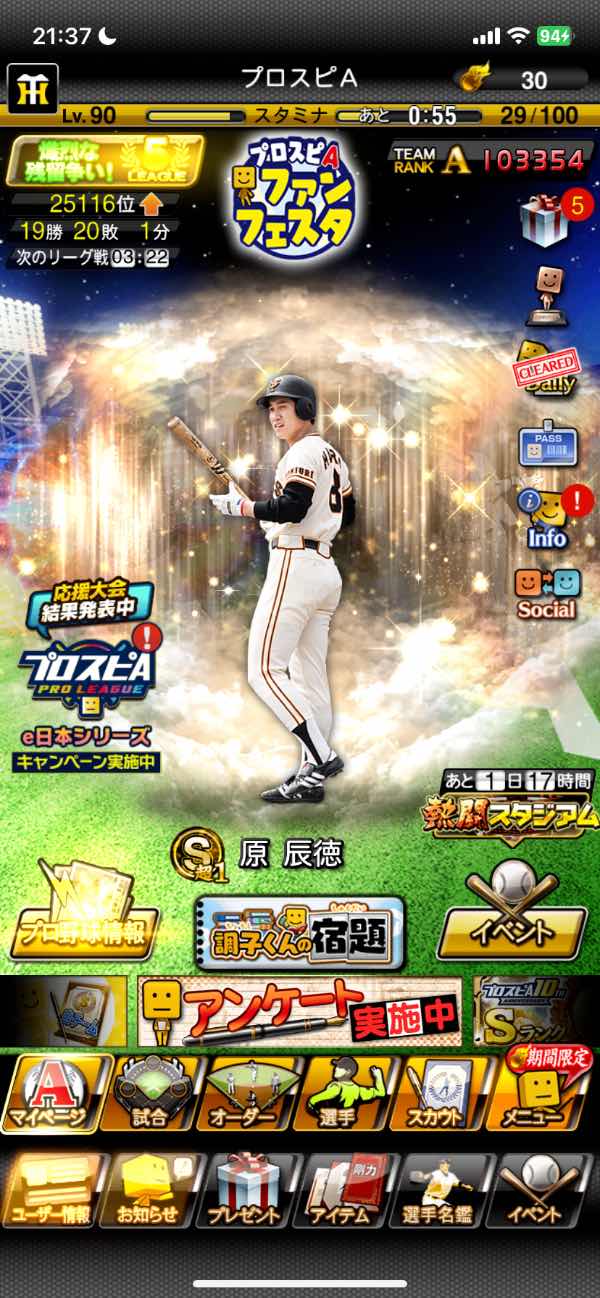Open the Daily missions icon
The height and width of the screenshot is (1298, 600).
546,369
